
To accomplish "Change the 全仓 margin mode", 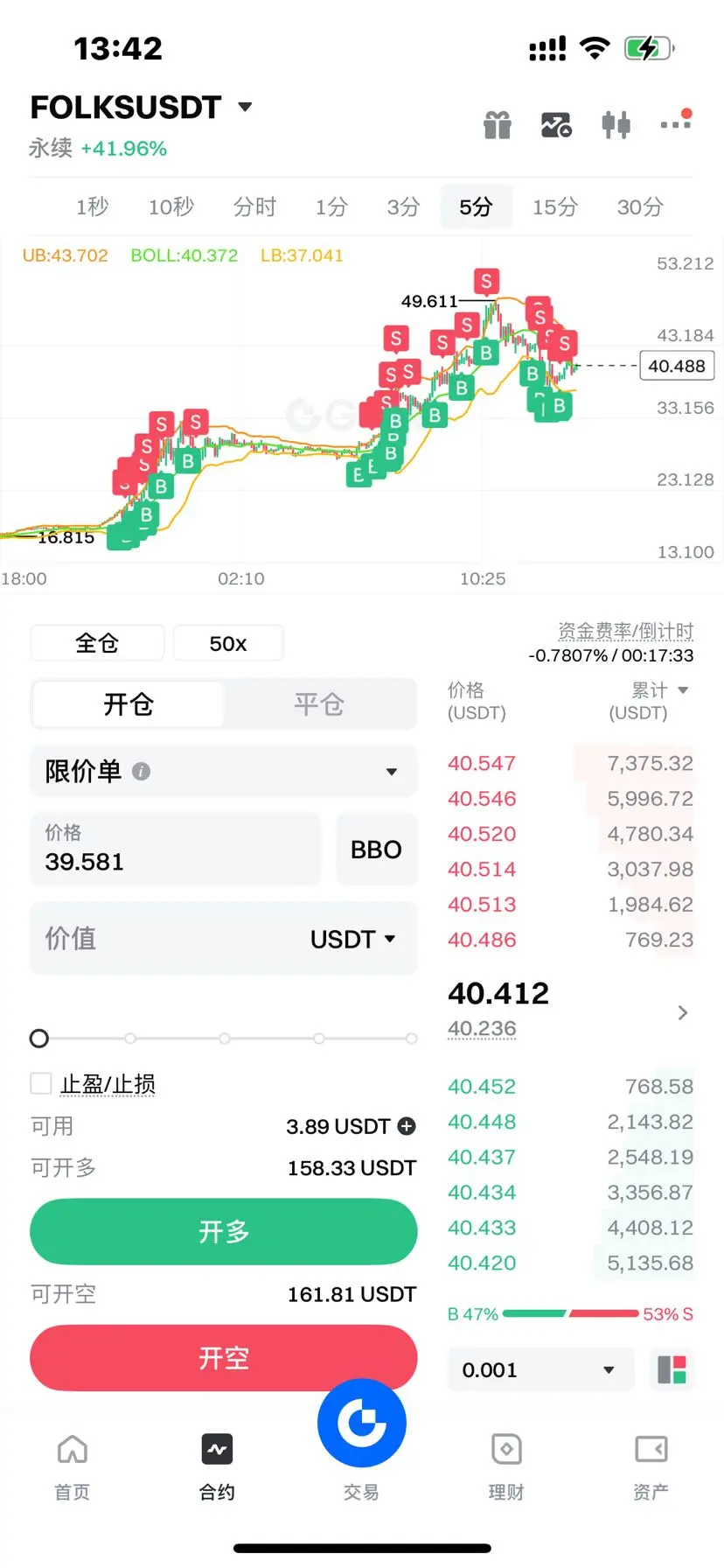I will tap(97, 643).
